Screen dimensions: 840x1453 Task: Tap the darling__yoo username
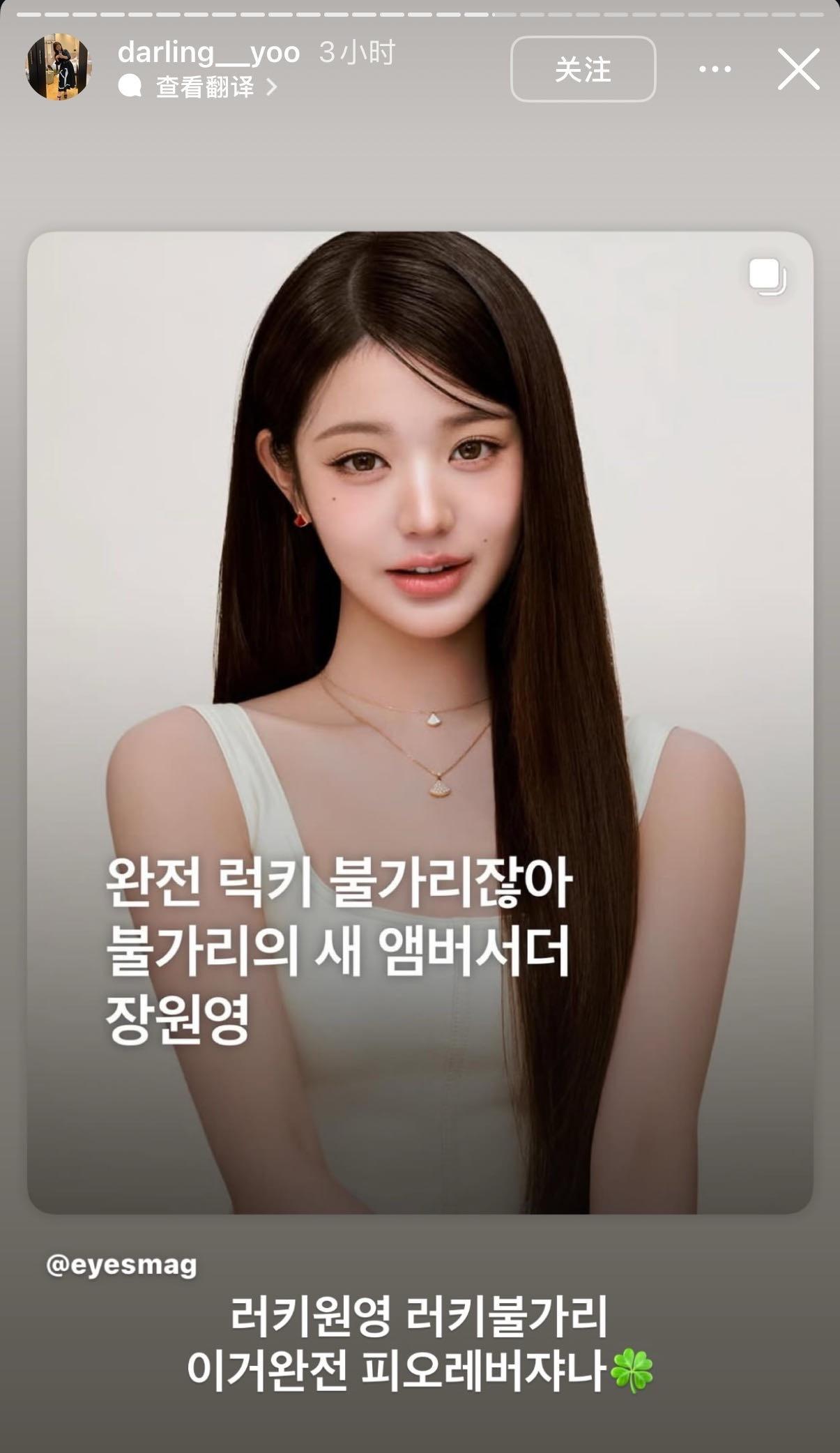208,52
